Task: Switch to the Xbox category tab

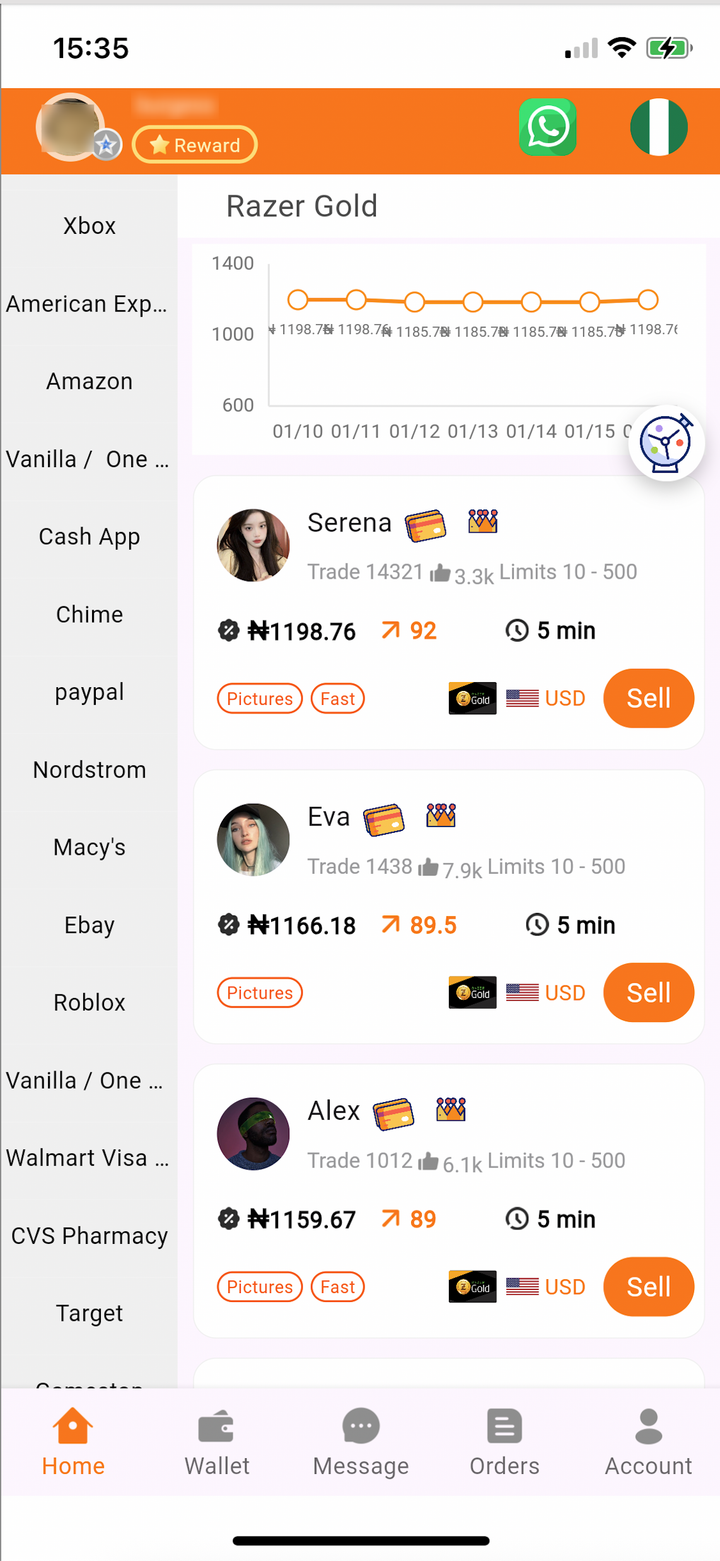Action: tap(89, 225)
